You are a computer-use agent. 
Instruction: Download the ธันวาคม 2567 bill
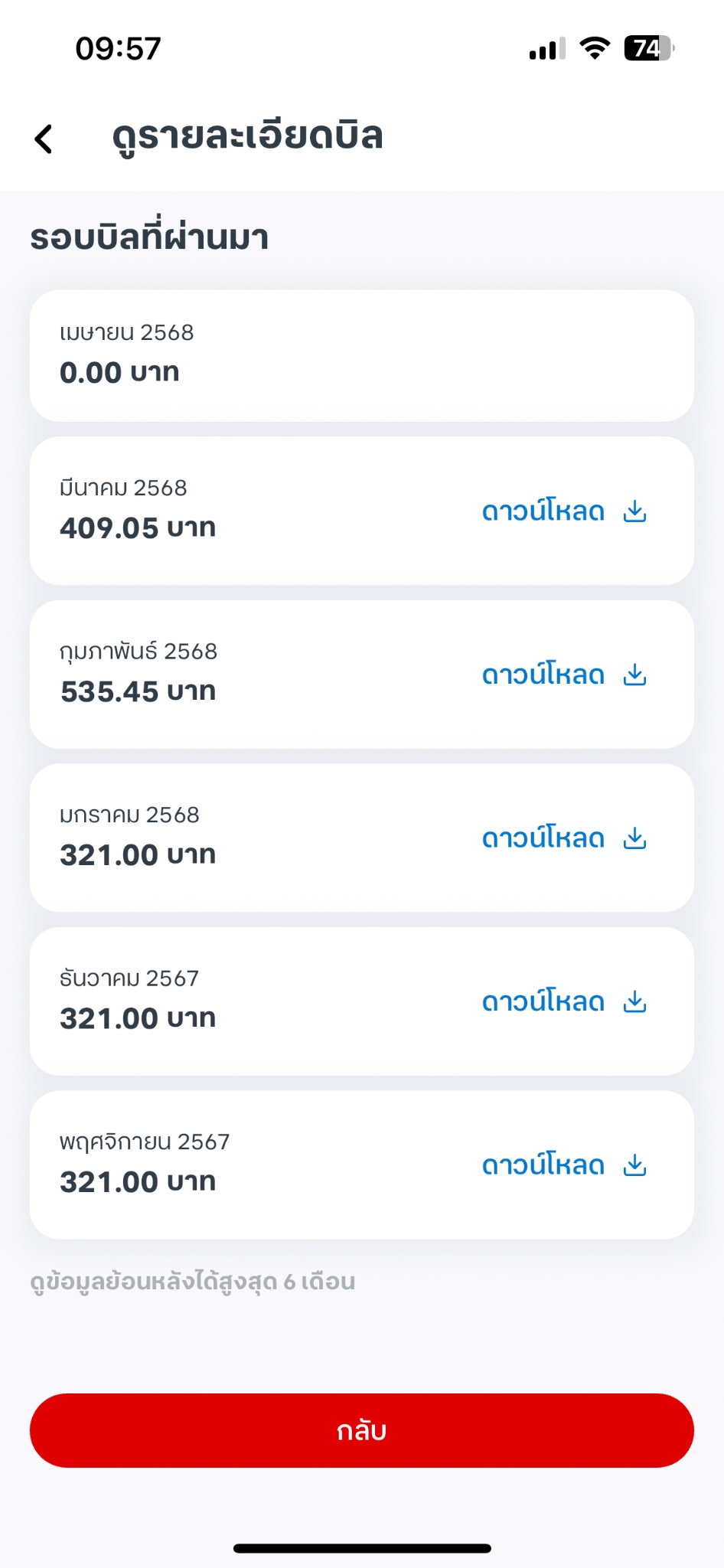564,1001
